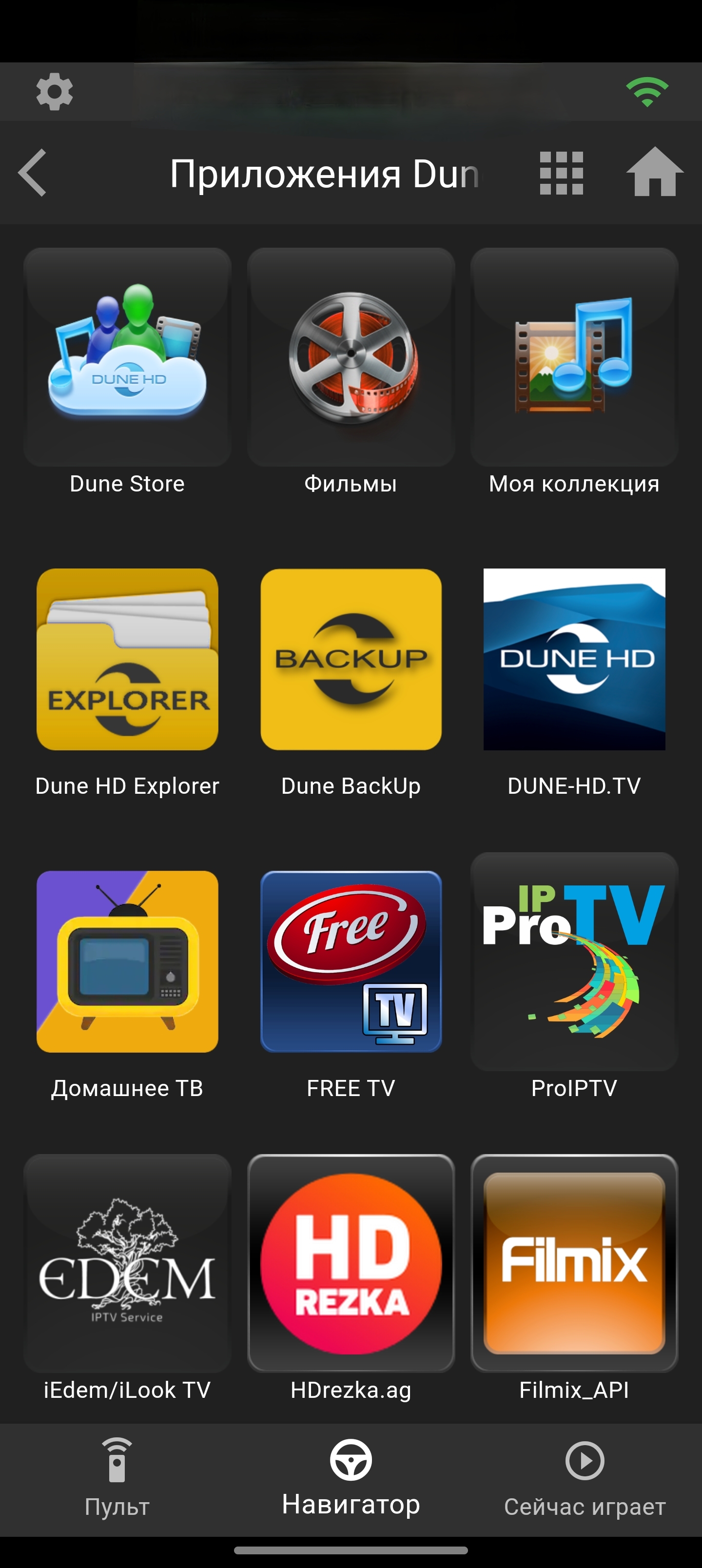Open DUNE-HD.TV tile

click(x=574, y=659)
